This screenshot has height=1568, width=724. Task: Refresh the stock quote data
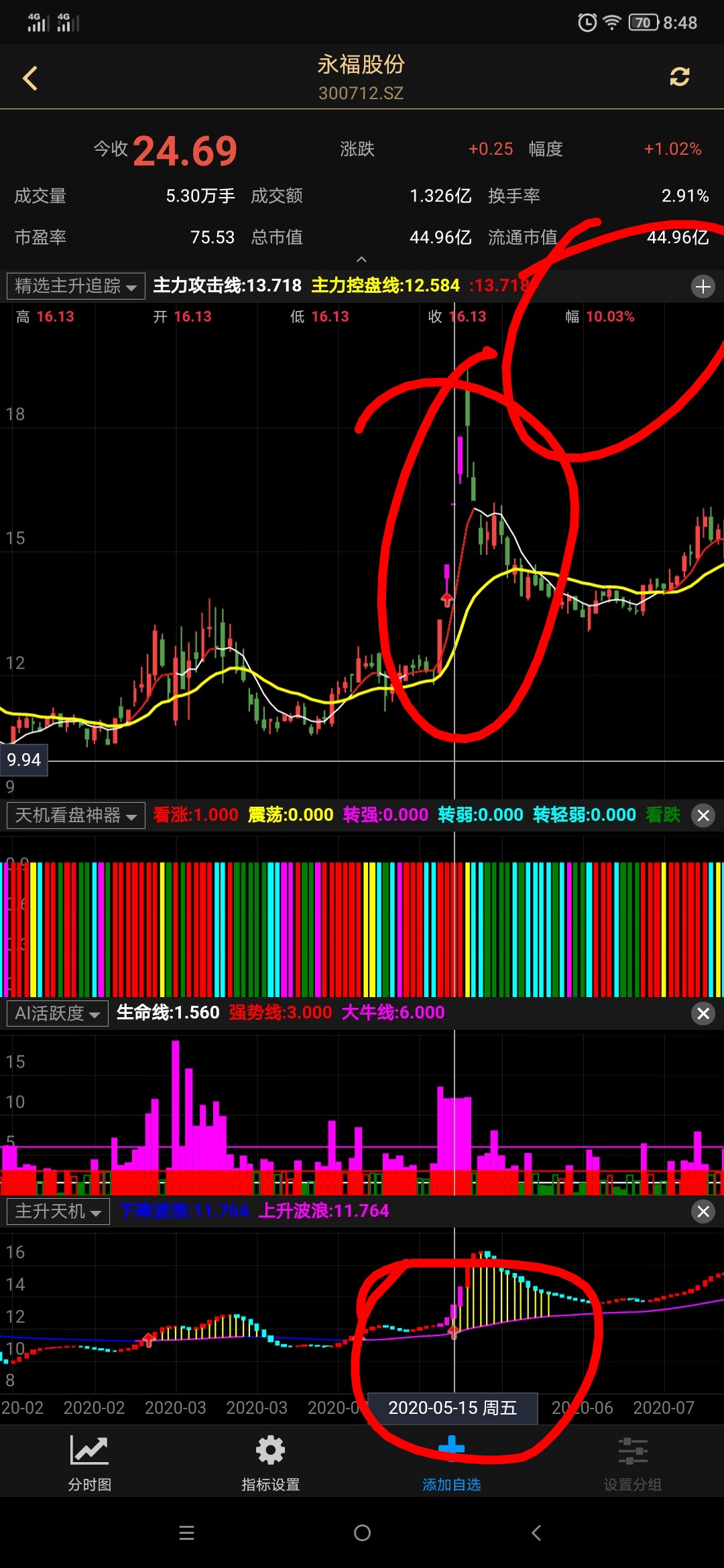click(679, 77)
